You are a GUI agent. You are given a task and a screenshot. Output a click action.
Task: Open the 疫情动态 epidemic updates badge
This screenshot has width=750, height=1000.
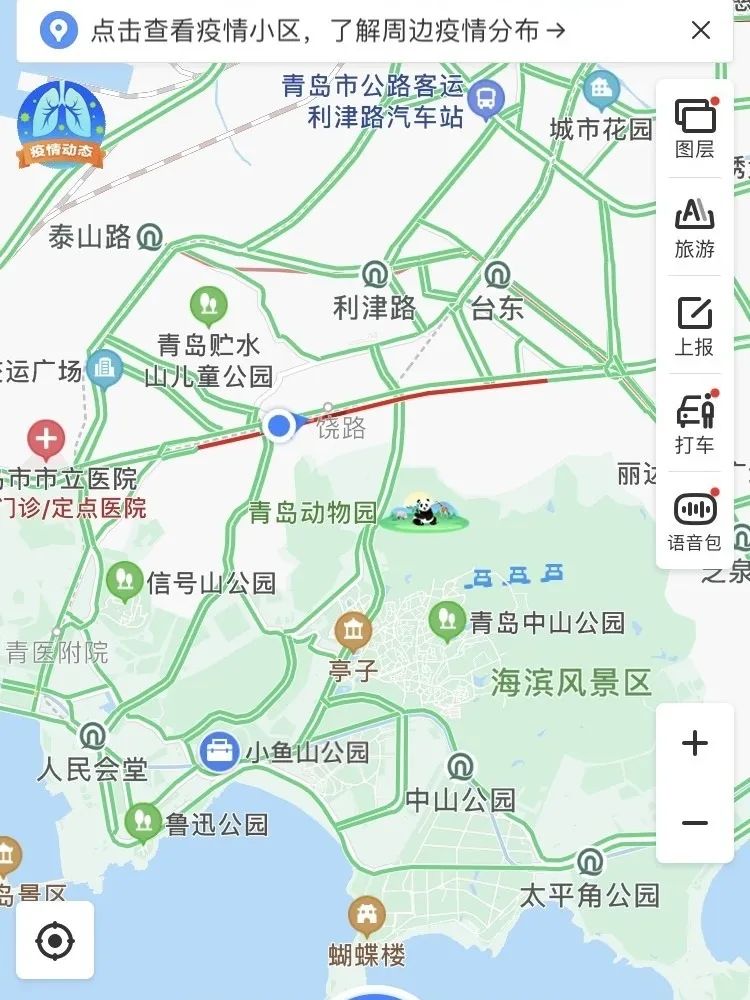[x=60, y=123]
